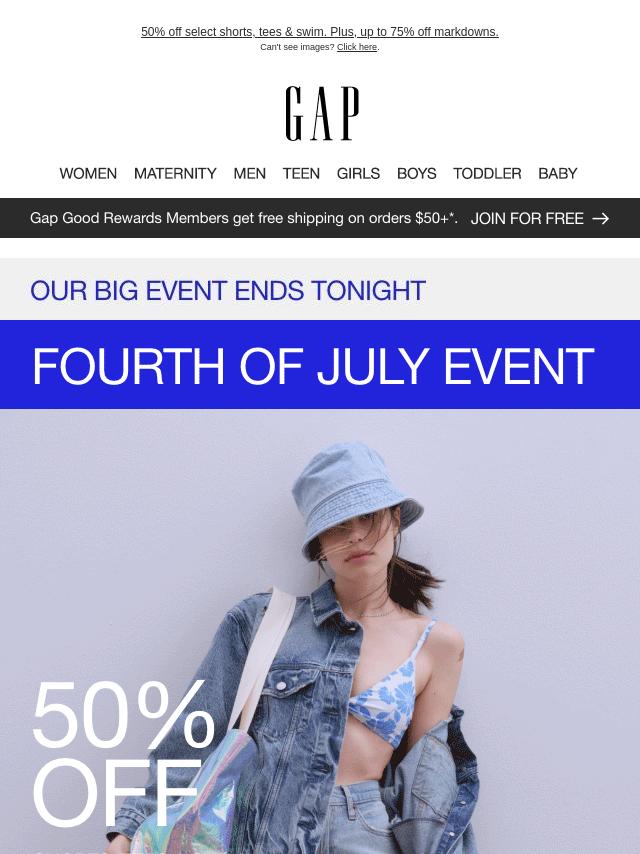Screen dimensions: 640x854
Task: Open the Toddler category
Action: click(x=487, y=173)
